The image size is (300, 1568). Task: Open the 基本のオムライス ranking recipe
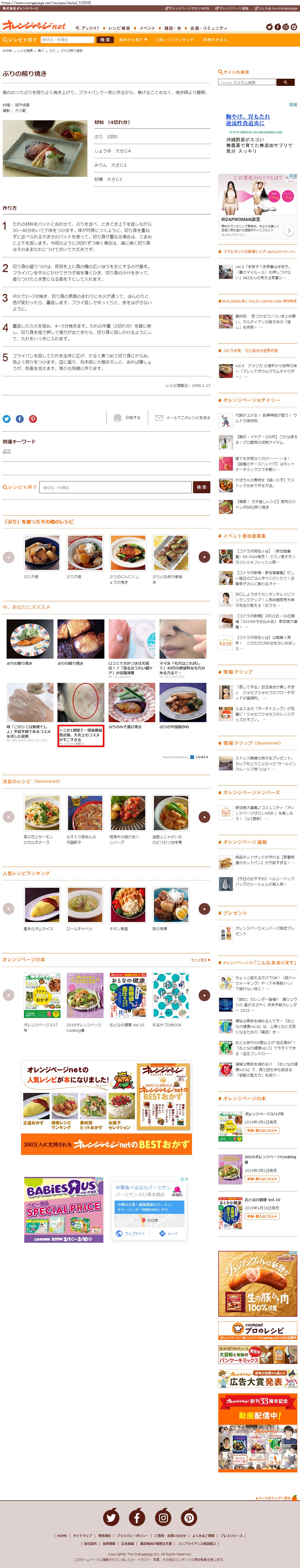click(42, 909)
